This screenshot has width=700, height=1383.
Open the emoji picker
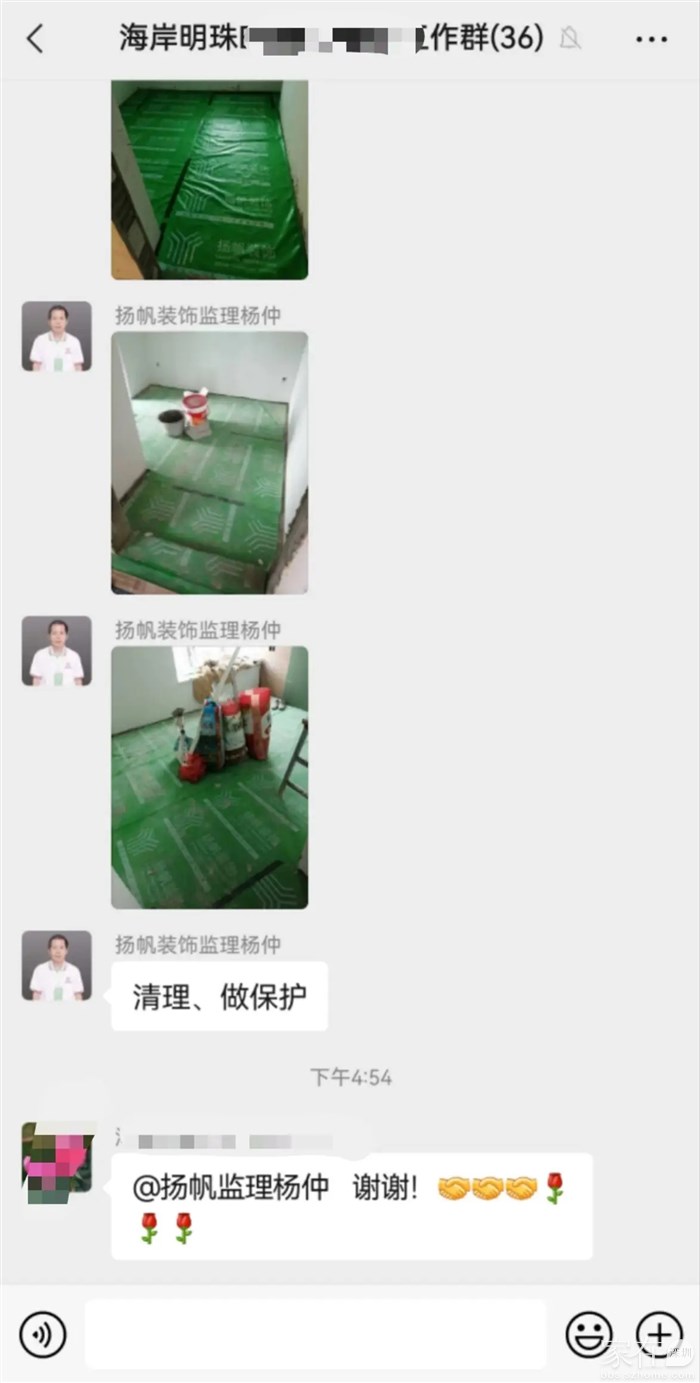click(x=589, y=1334)
